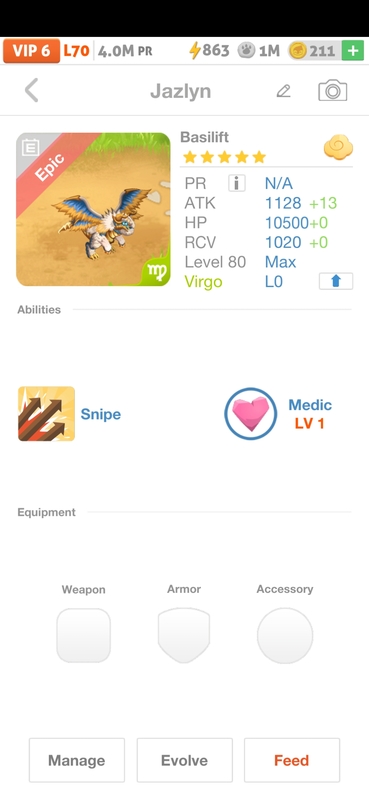
Task: Tap the blue arrow to upgrade Virgo level
Action: [x=336, y=281]
